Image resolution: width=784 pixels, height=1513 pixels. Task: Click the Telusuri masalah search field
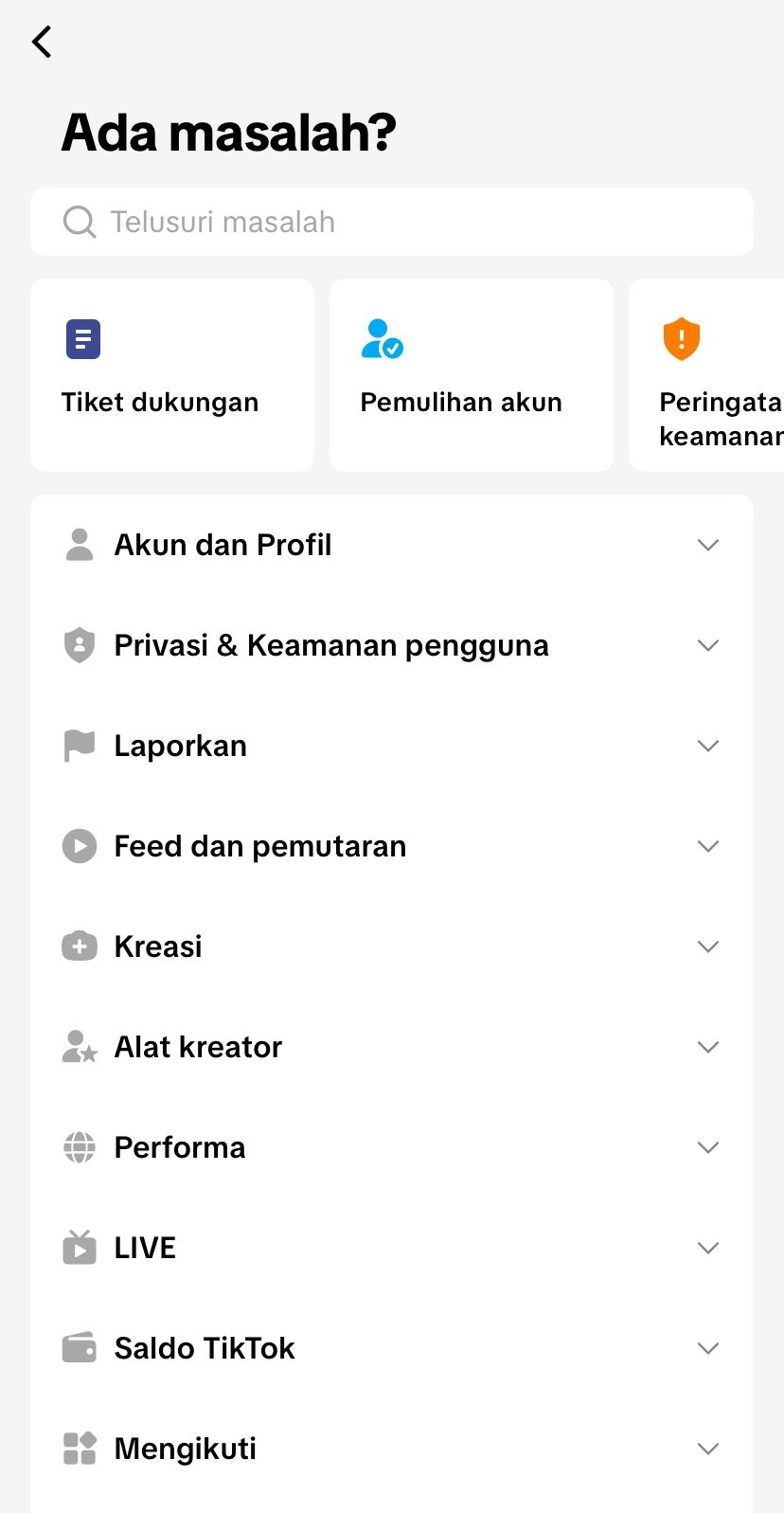click(x=392, y=221)
